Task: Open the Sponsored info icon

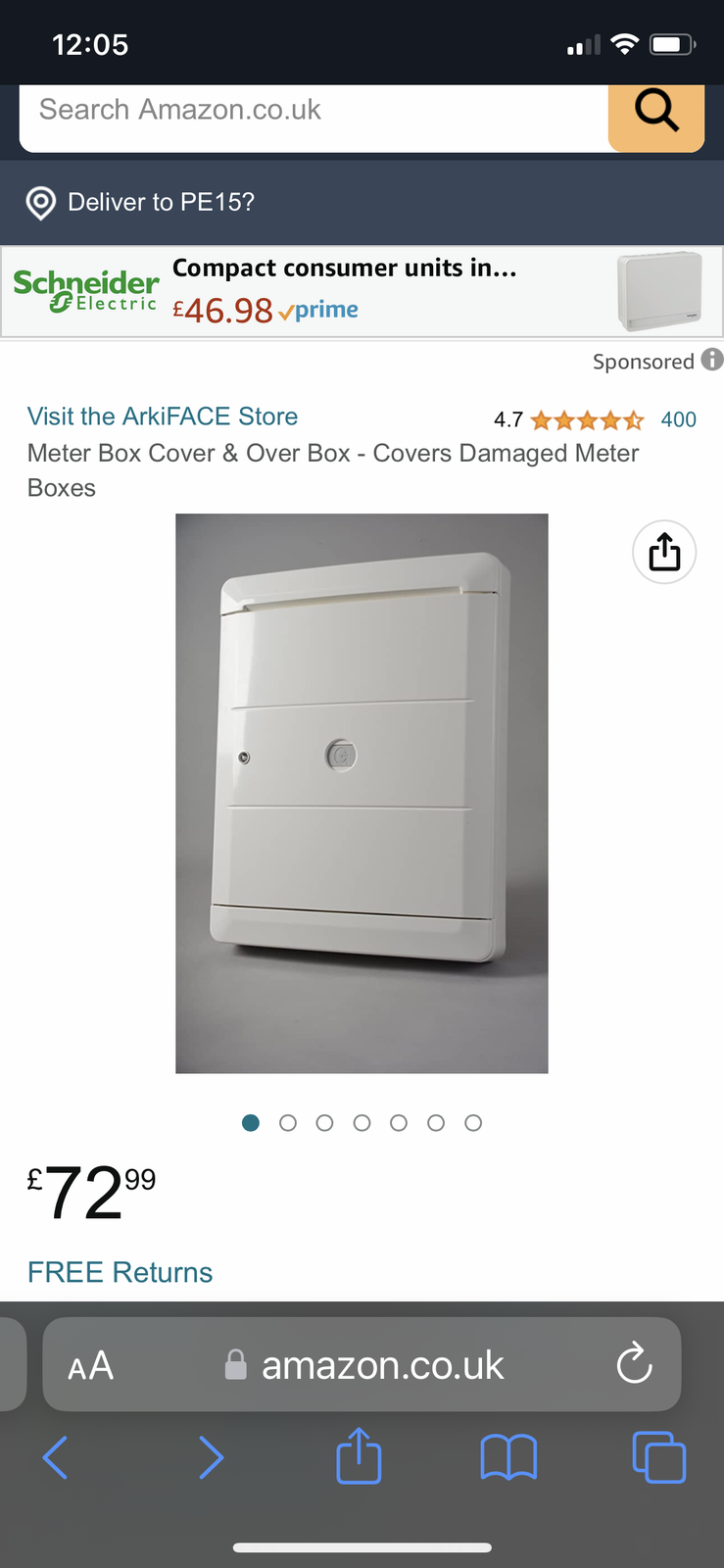Action: point(712,360)
